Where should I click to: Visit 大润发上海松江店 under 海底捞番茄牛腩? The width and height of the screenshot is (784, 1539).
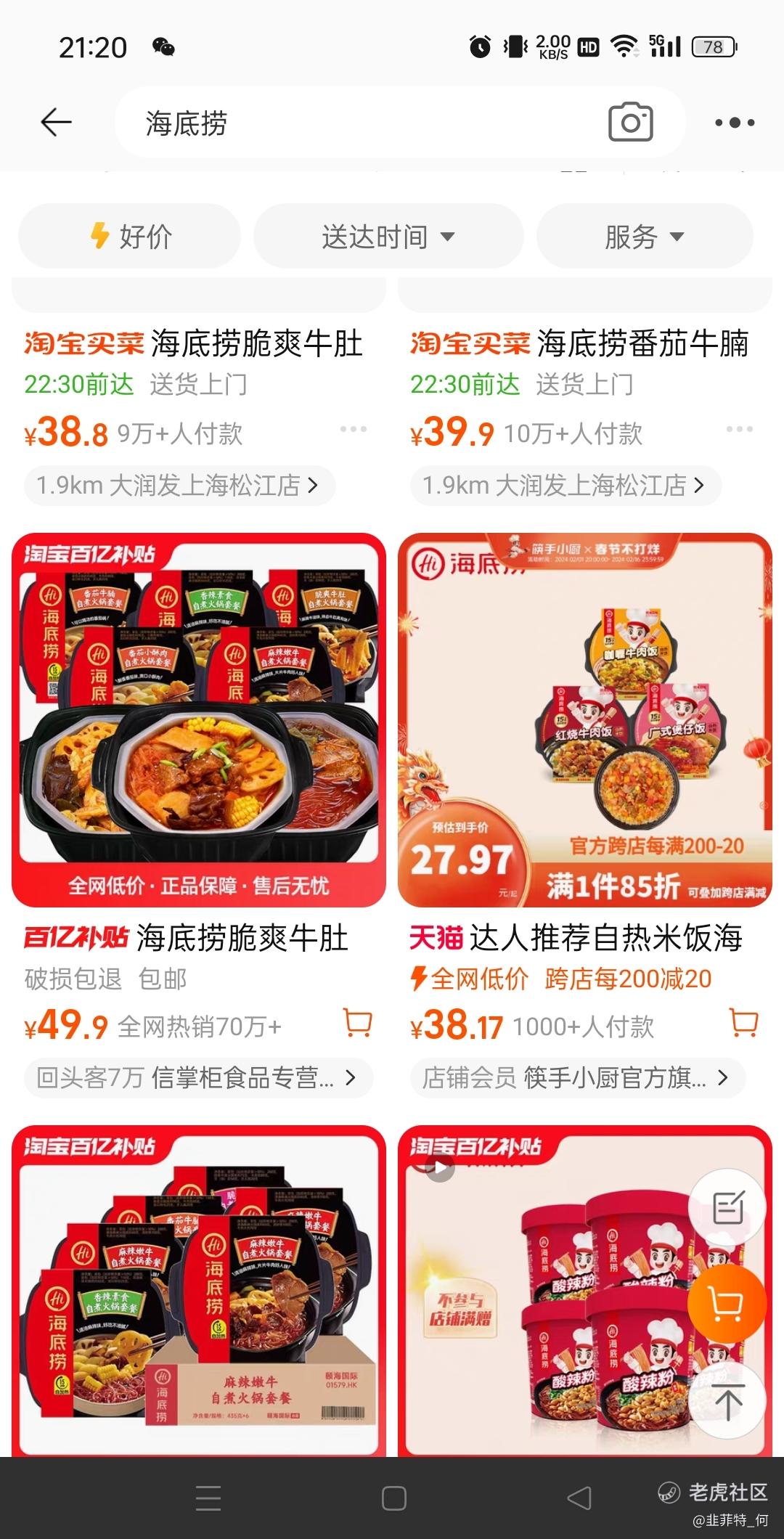point(565,486)
